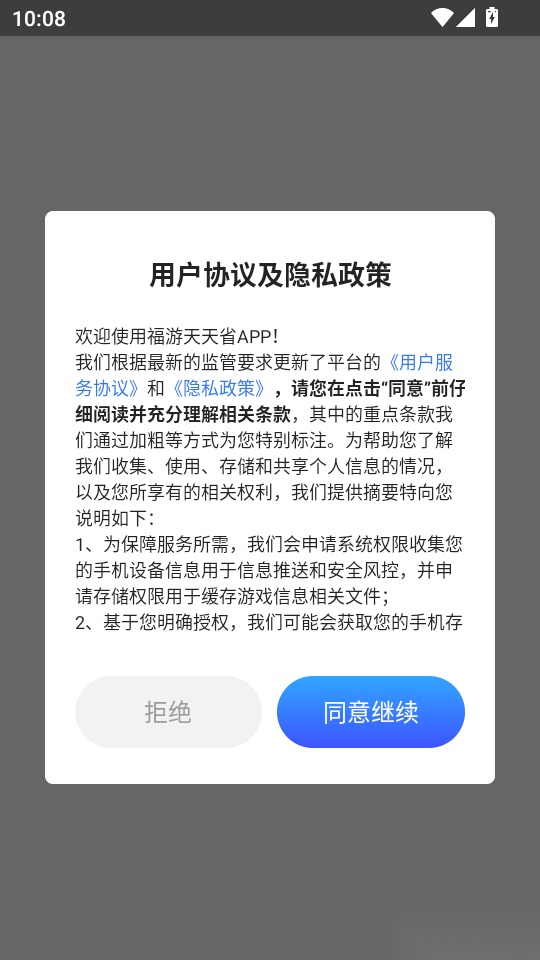Open the 《用户服务协议》 link
Screen dimensions: 540x960
420,362
